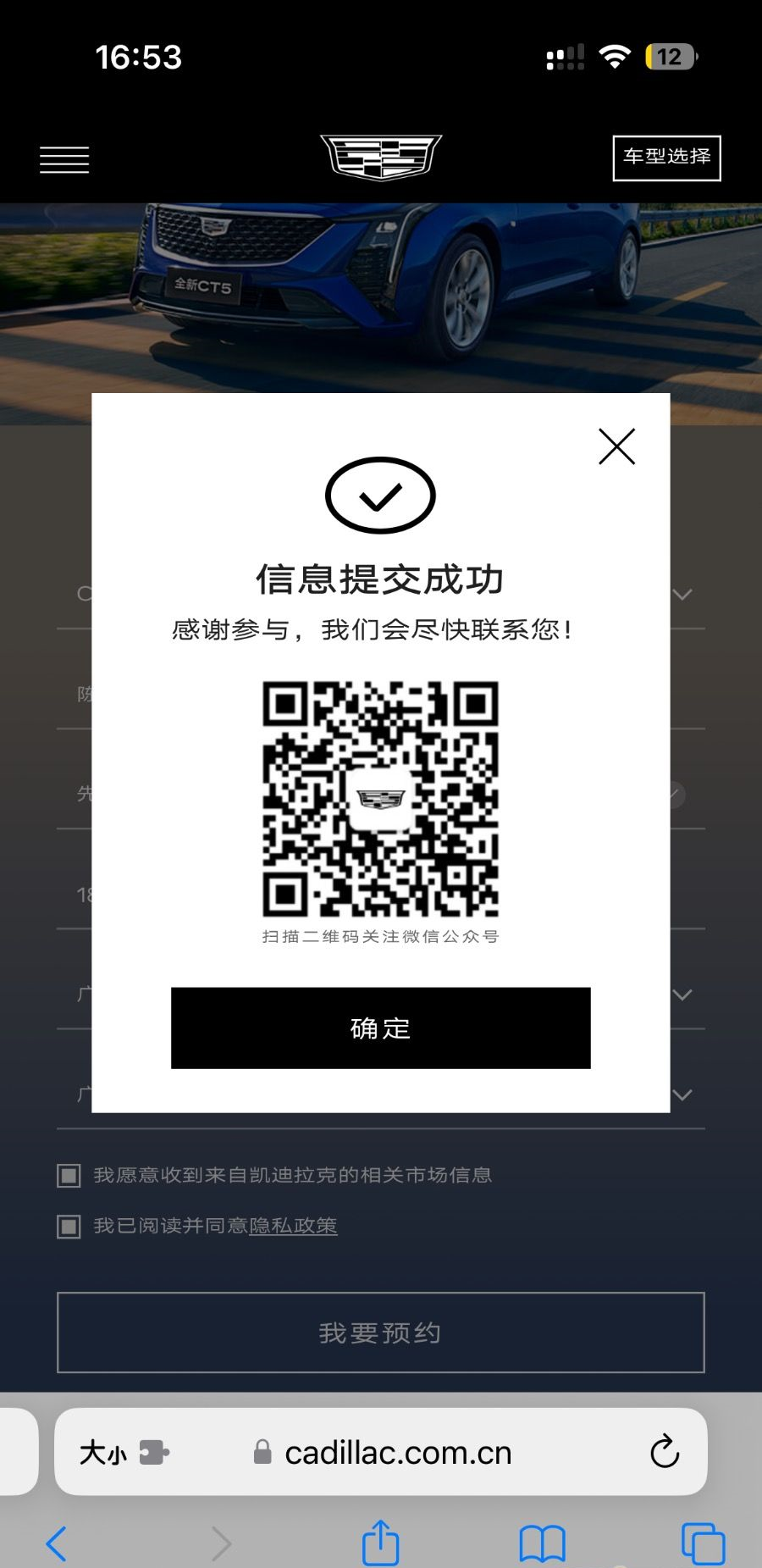The width and height of the screenshot is (762, 1568).
Task: Close the submission success dialog
Action: (x=616, y=446)
